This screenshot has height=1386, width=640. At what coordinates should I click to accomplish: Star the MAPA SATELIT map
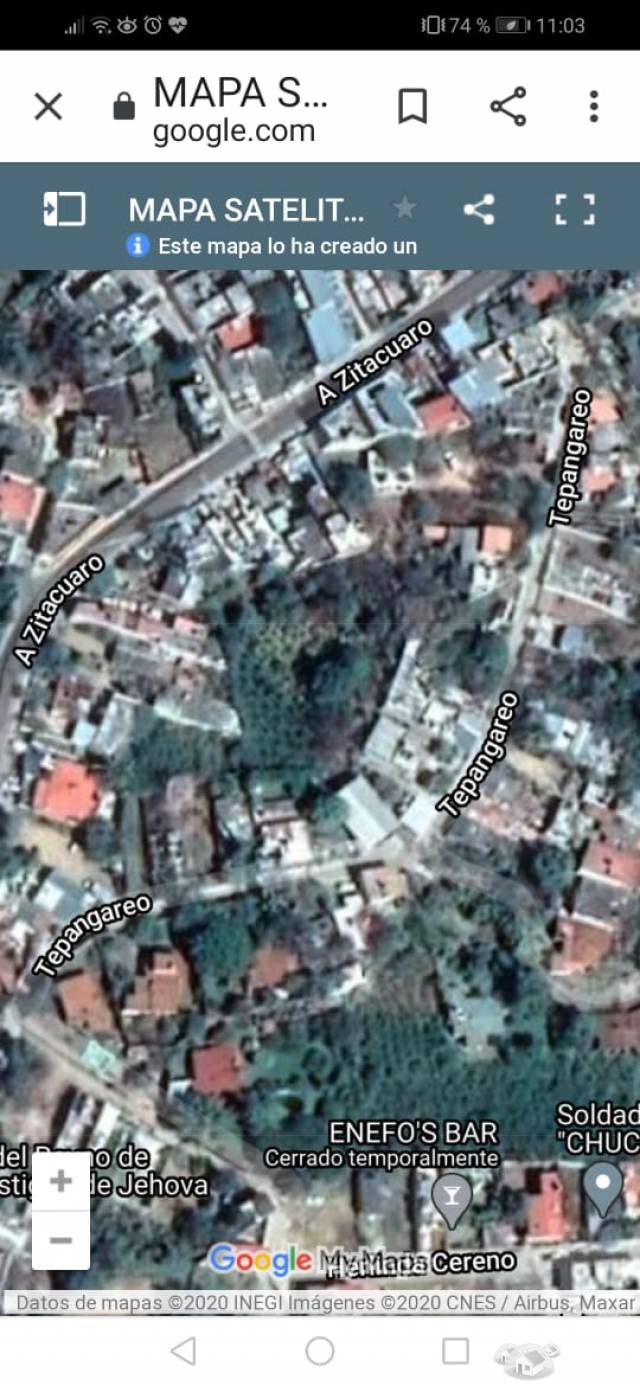405,208
